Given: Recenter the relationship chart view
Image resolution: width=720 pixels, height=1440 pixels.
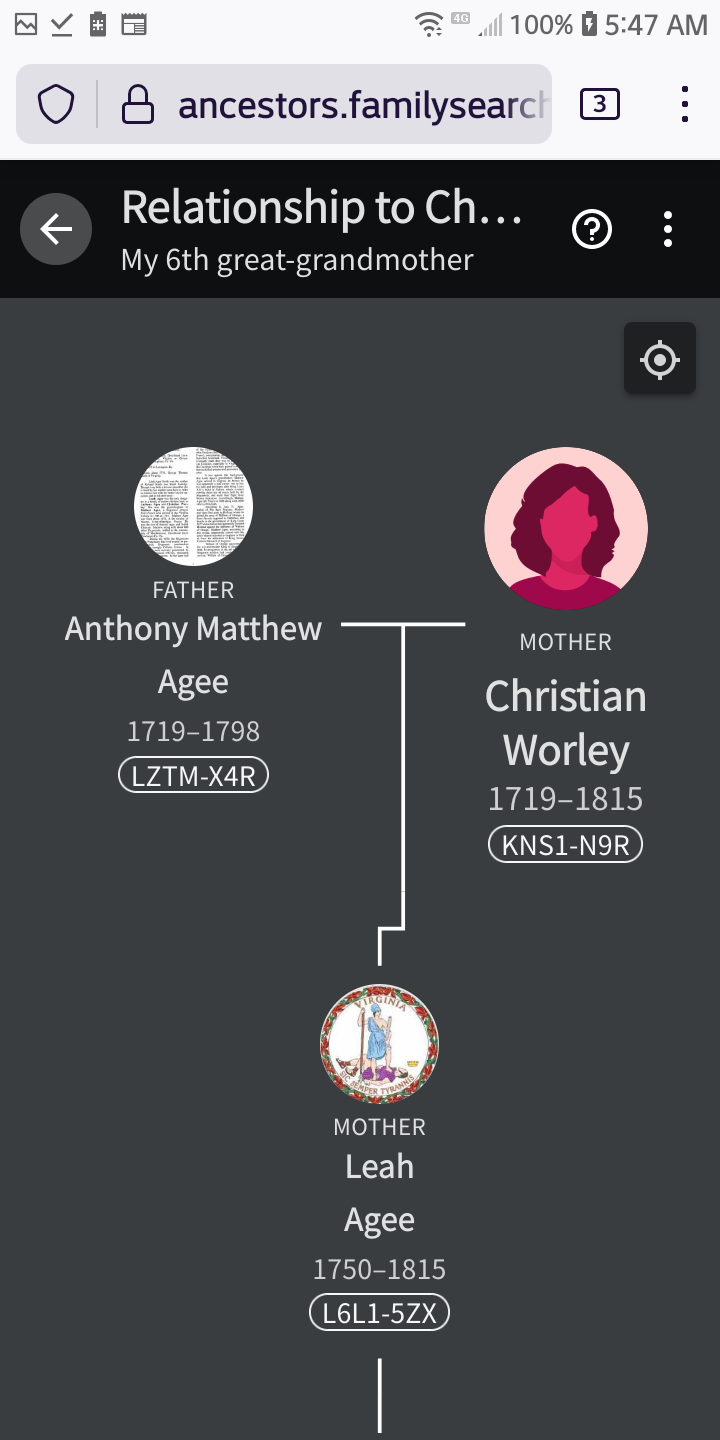Looking at the screenshot, I should point(660,358).
